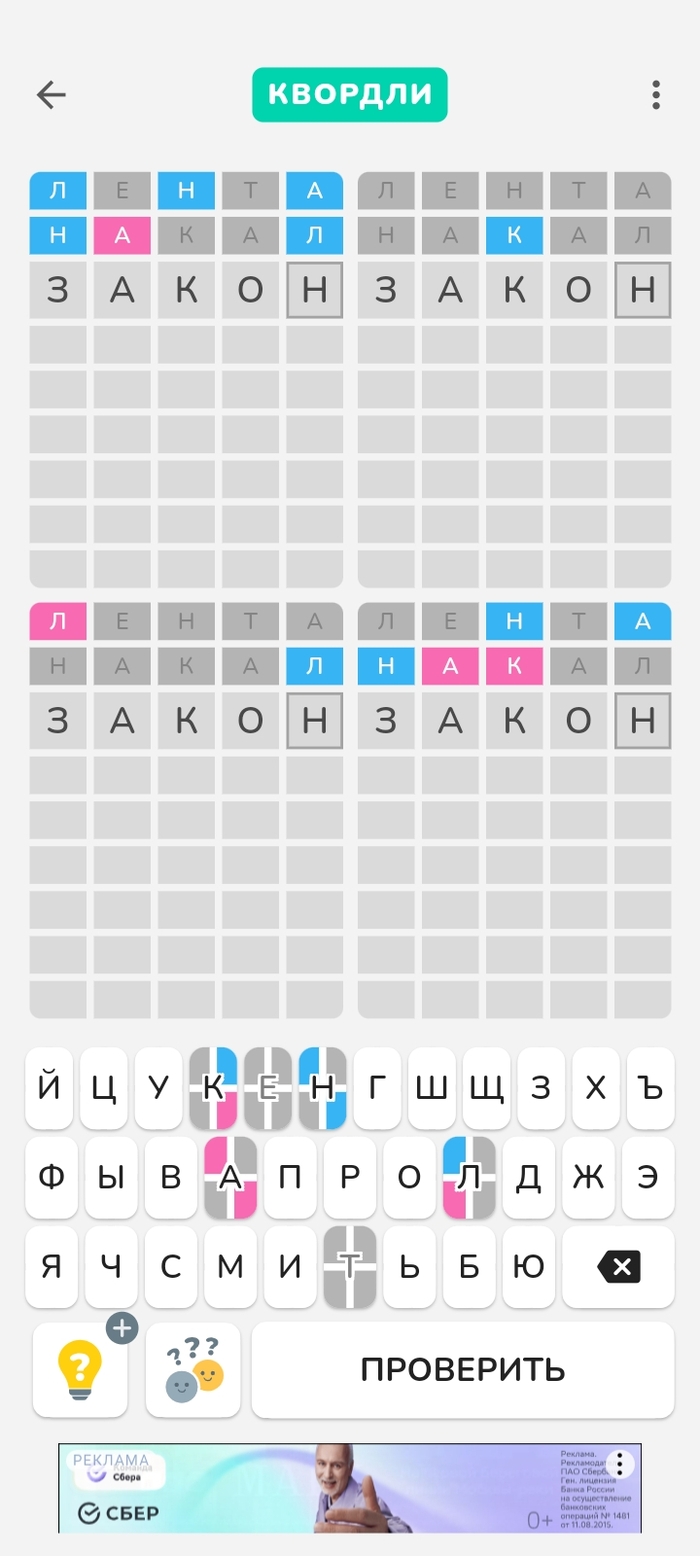Tap the letter А key

[x=230, y=1177]
